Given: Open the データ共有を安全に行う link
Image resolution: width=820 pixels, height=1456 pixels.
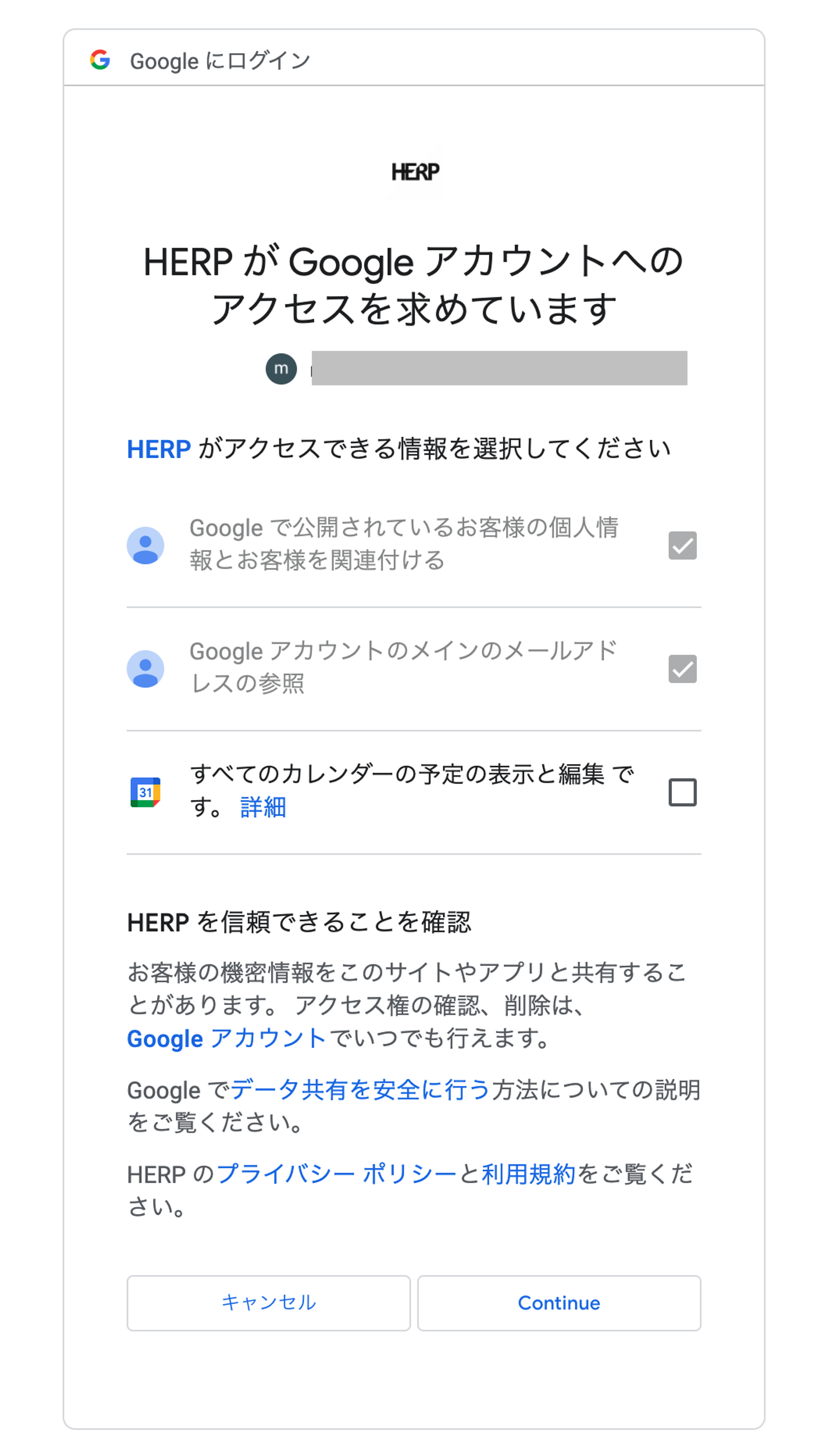Looking at the screenshot, I should click(x=360, y=1089).
